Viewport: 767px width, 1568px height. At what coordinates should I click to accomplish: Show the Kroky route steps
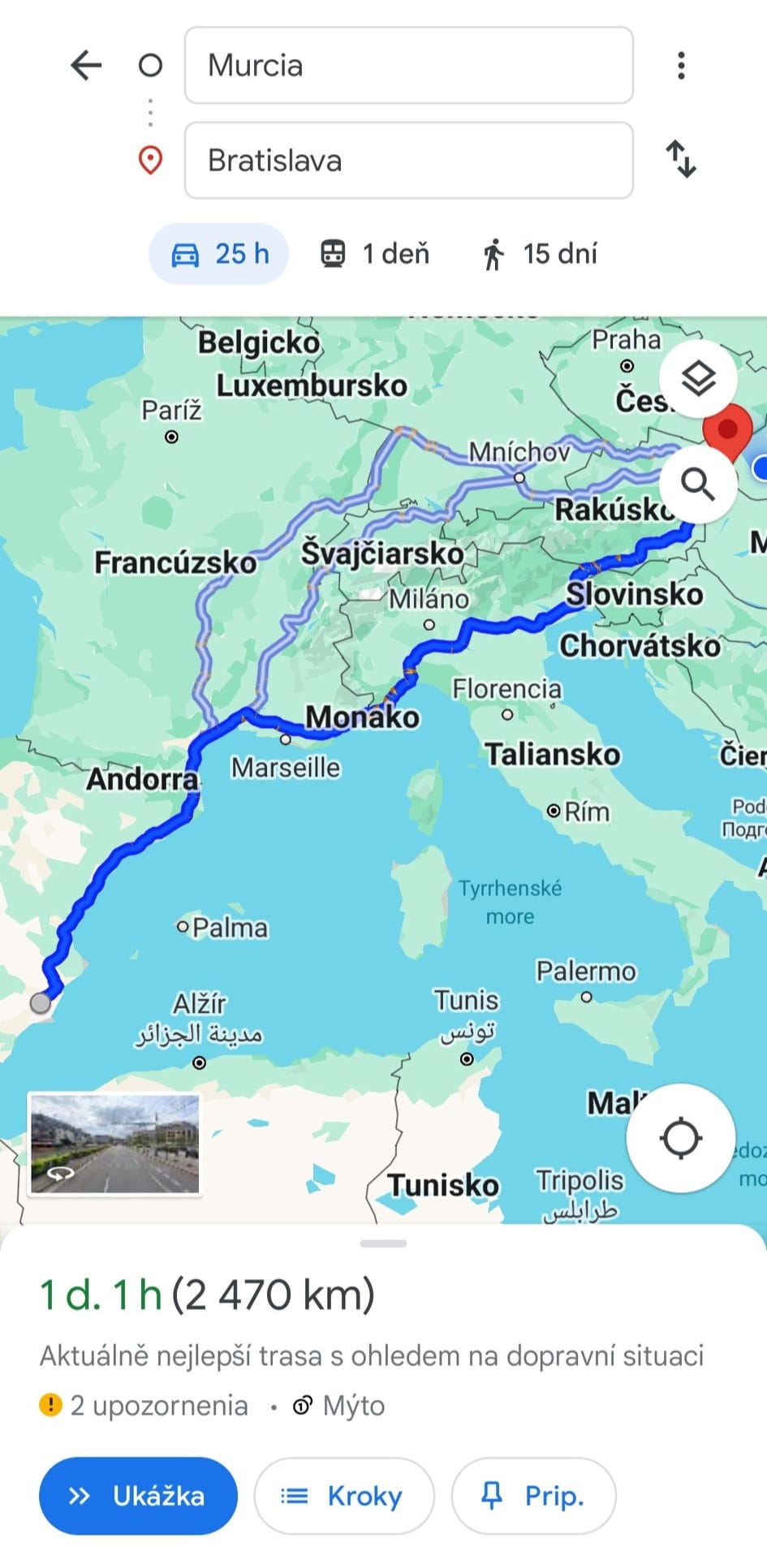pyautogui.click(x=343, y=1496)
